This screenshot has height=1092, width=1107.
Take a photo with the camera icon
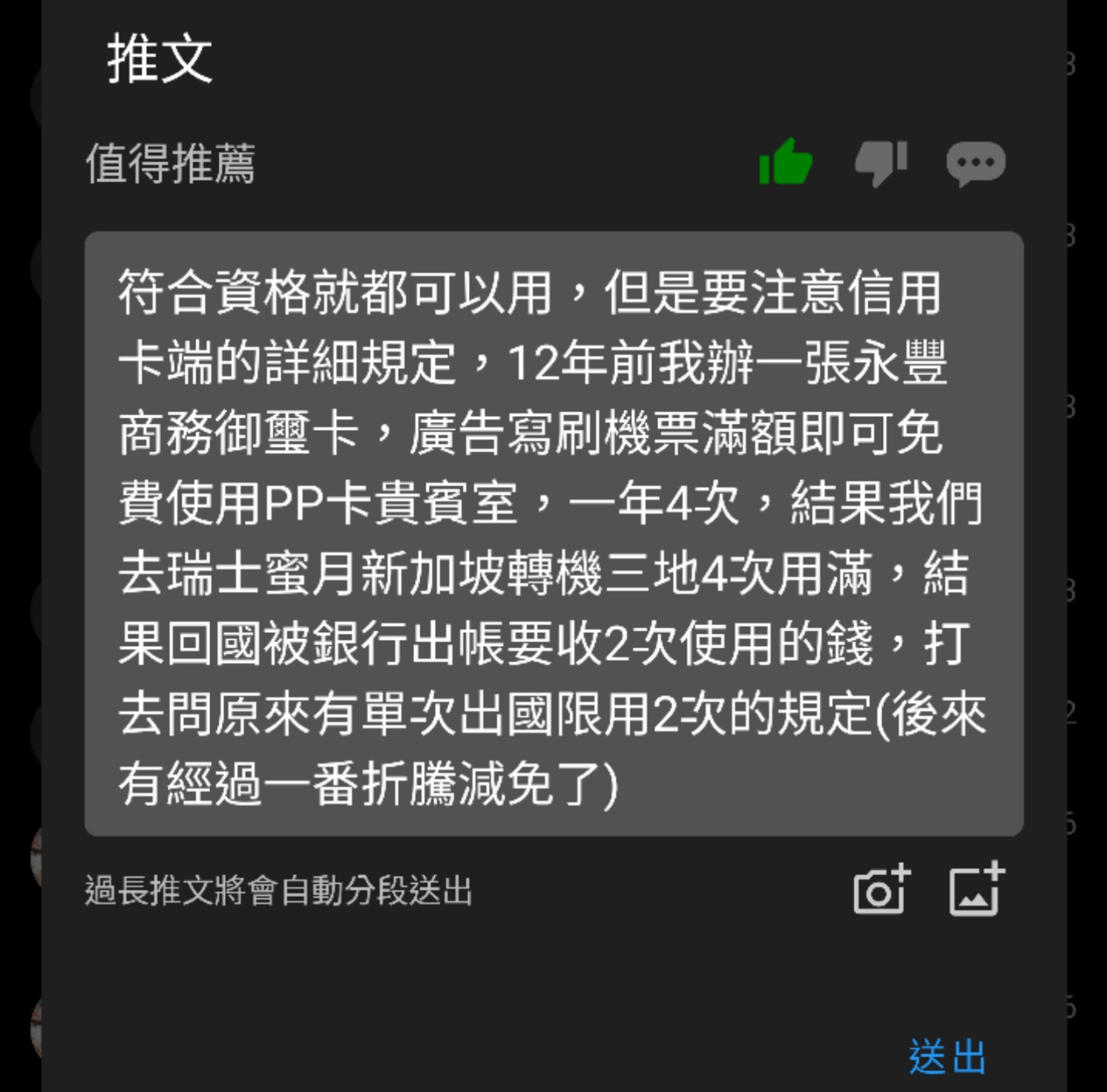(x=881, y=890)
